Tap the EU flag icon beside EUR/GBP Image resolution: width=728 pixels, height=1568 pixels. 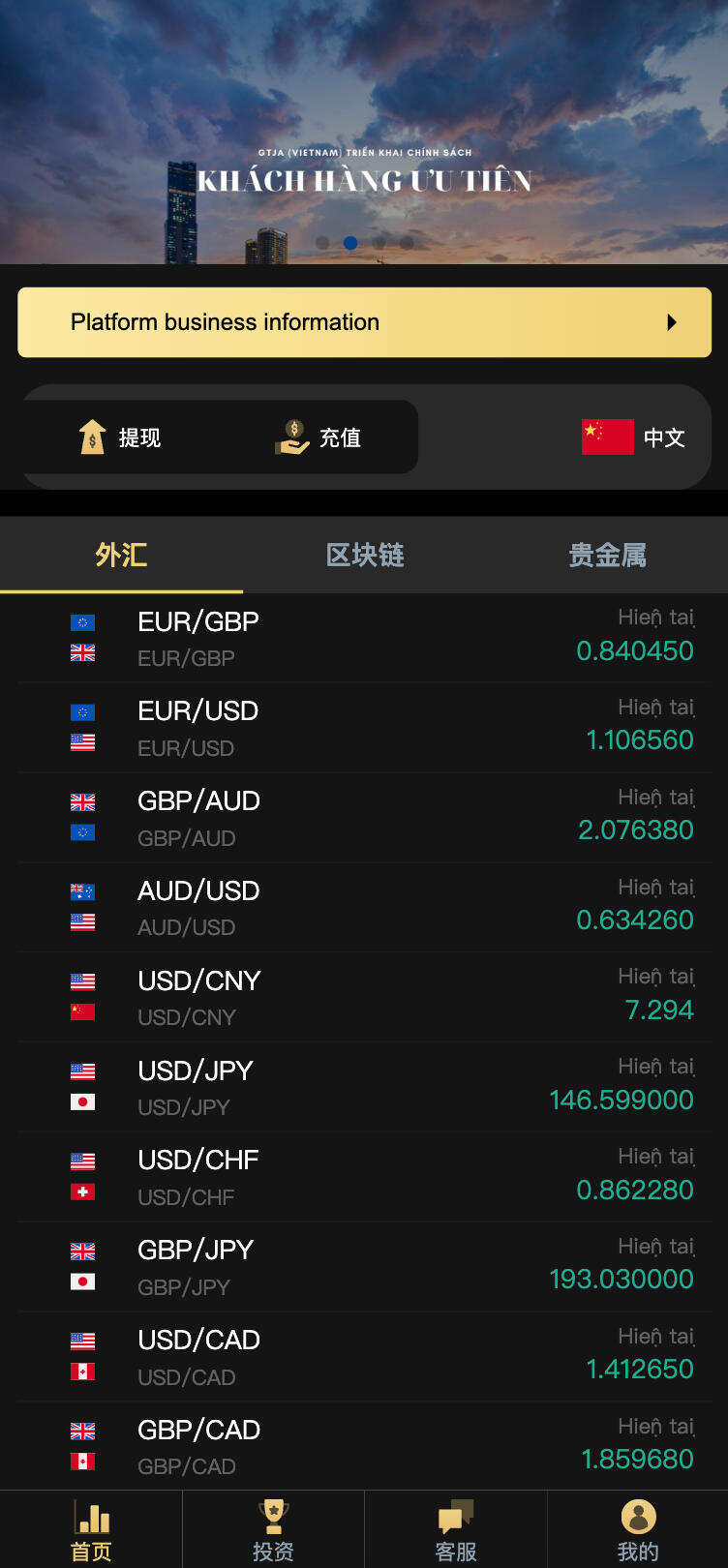(x=83, y=622)
